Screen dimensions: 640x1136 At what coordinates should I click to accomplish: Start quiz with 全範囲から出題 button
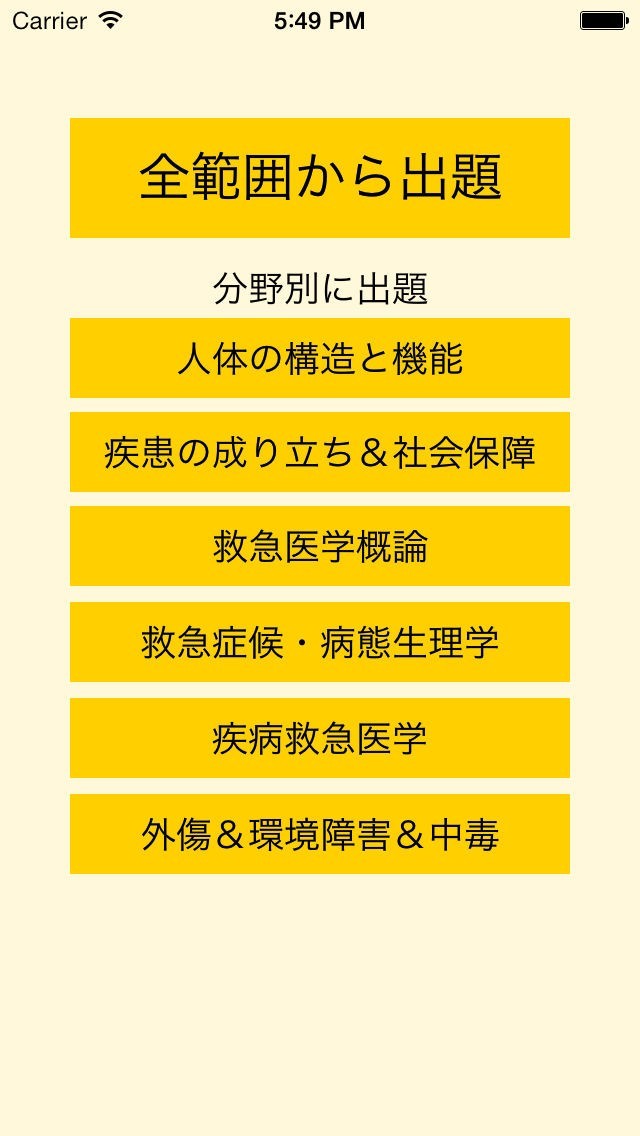[x=320, y=178]
